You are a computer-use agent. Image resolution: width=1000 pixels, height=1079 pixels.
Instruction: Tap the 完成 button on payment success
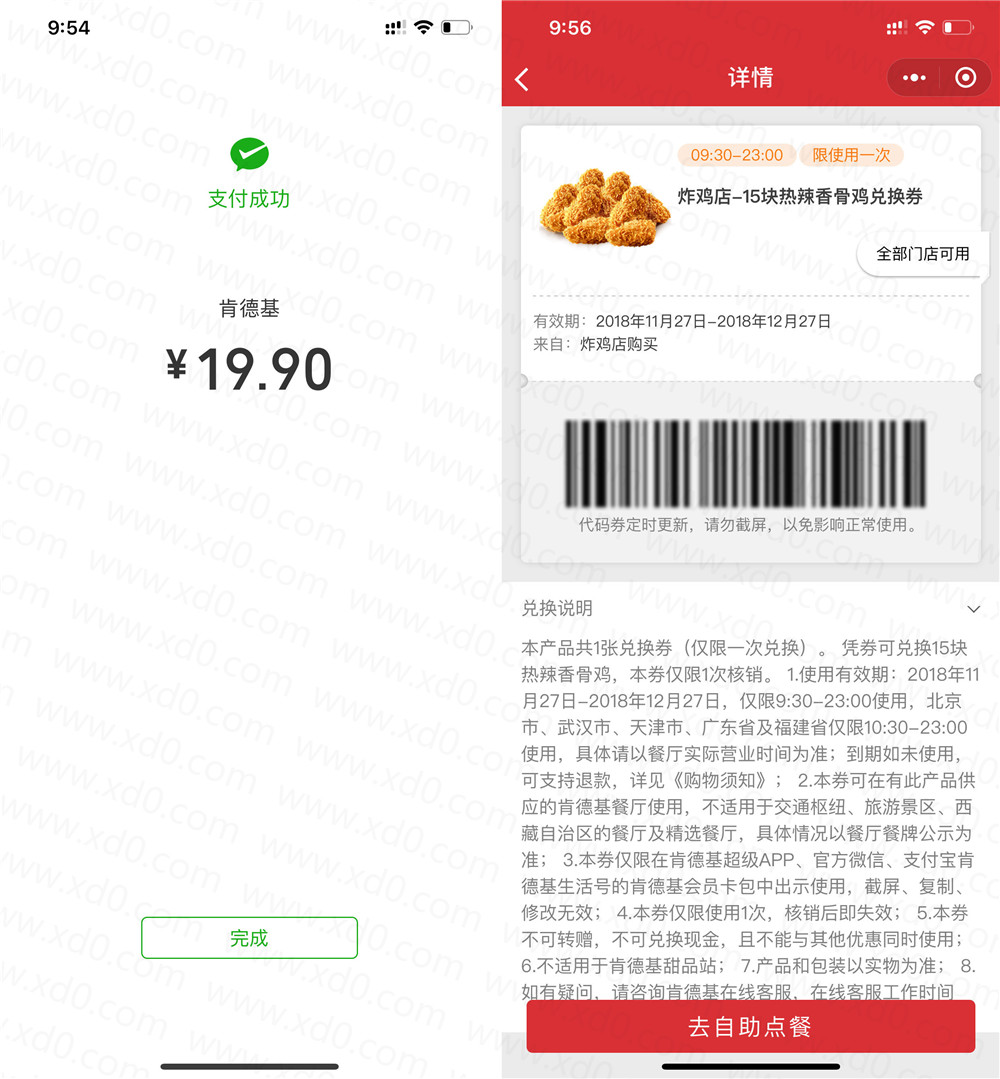coord(249,938)
